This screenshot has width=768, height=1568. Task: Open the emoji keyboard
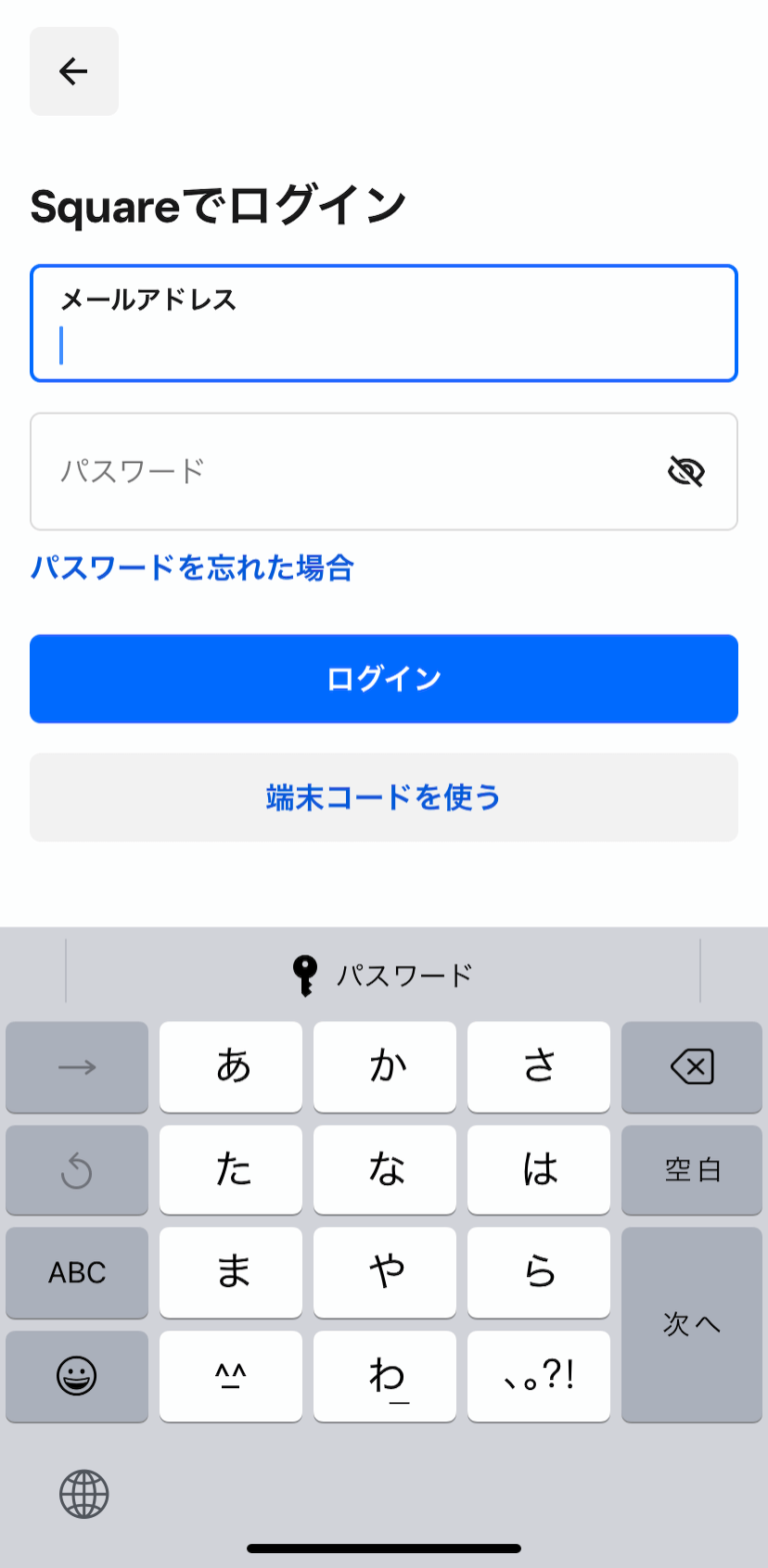[x=77, y=1376]
